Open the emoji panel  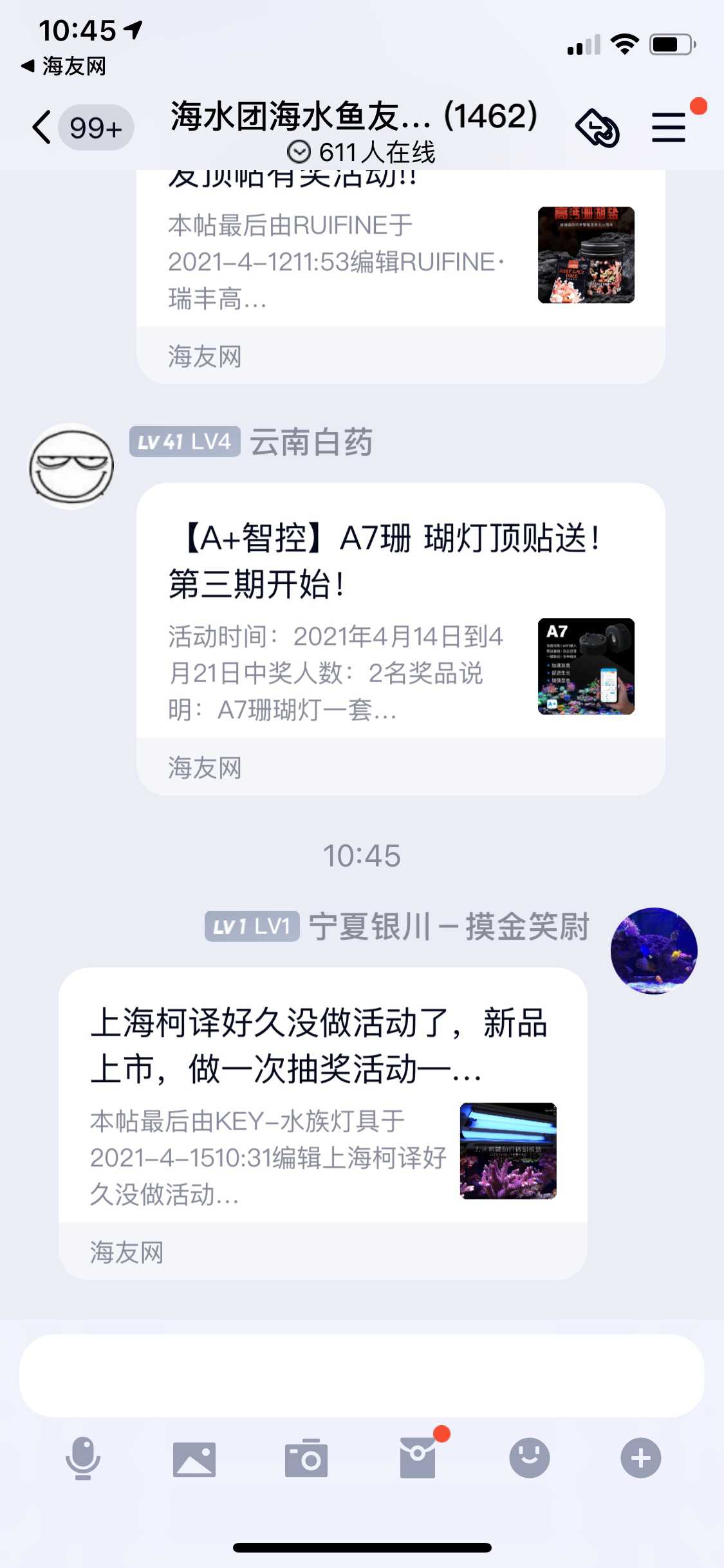tap(529, 1458)
